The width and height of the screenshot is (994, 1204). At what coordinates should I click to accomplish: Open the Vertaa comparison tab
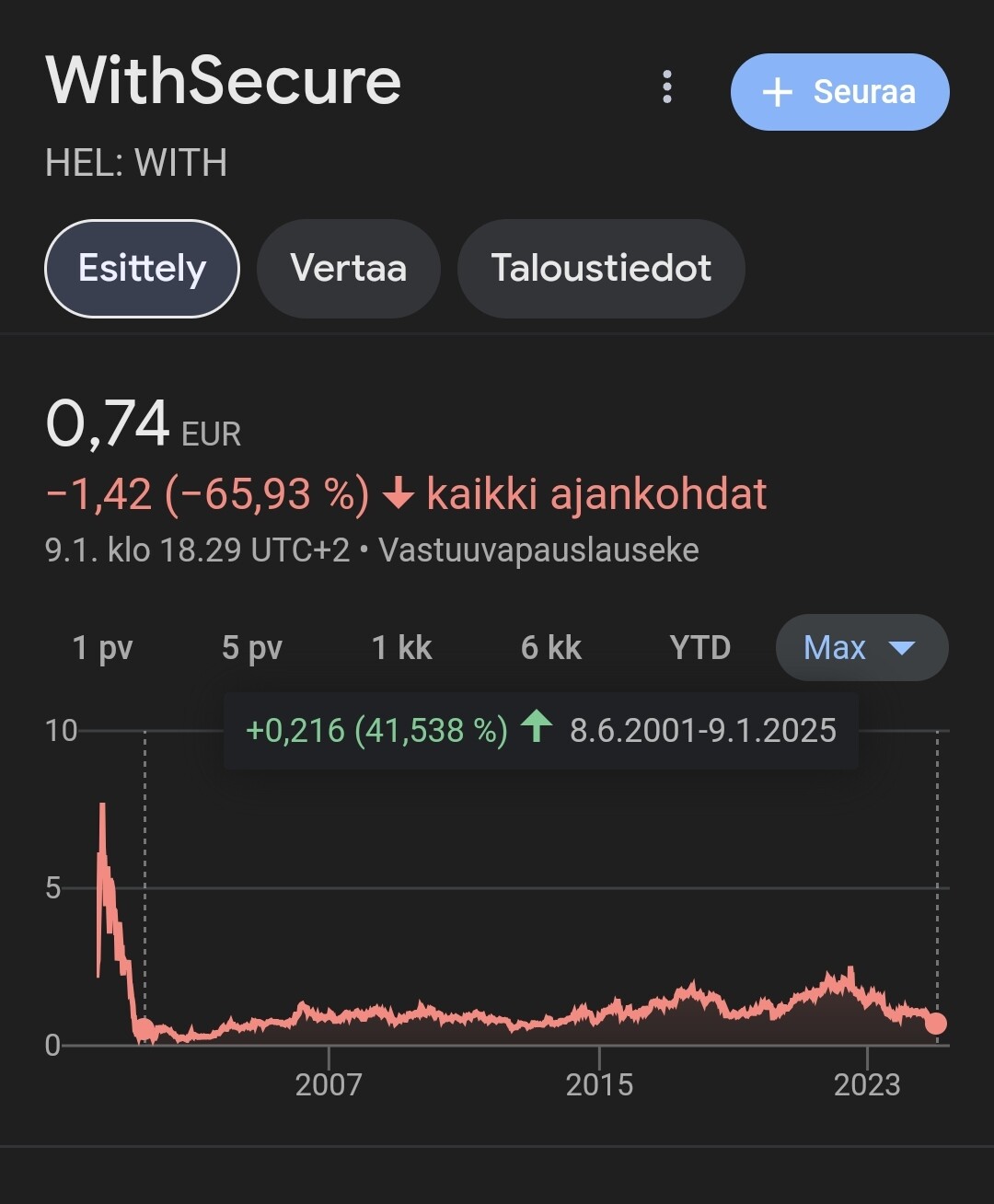(x=348, y=269)
